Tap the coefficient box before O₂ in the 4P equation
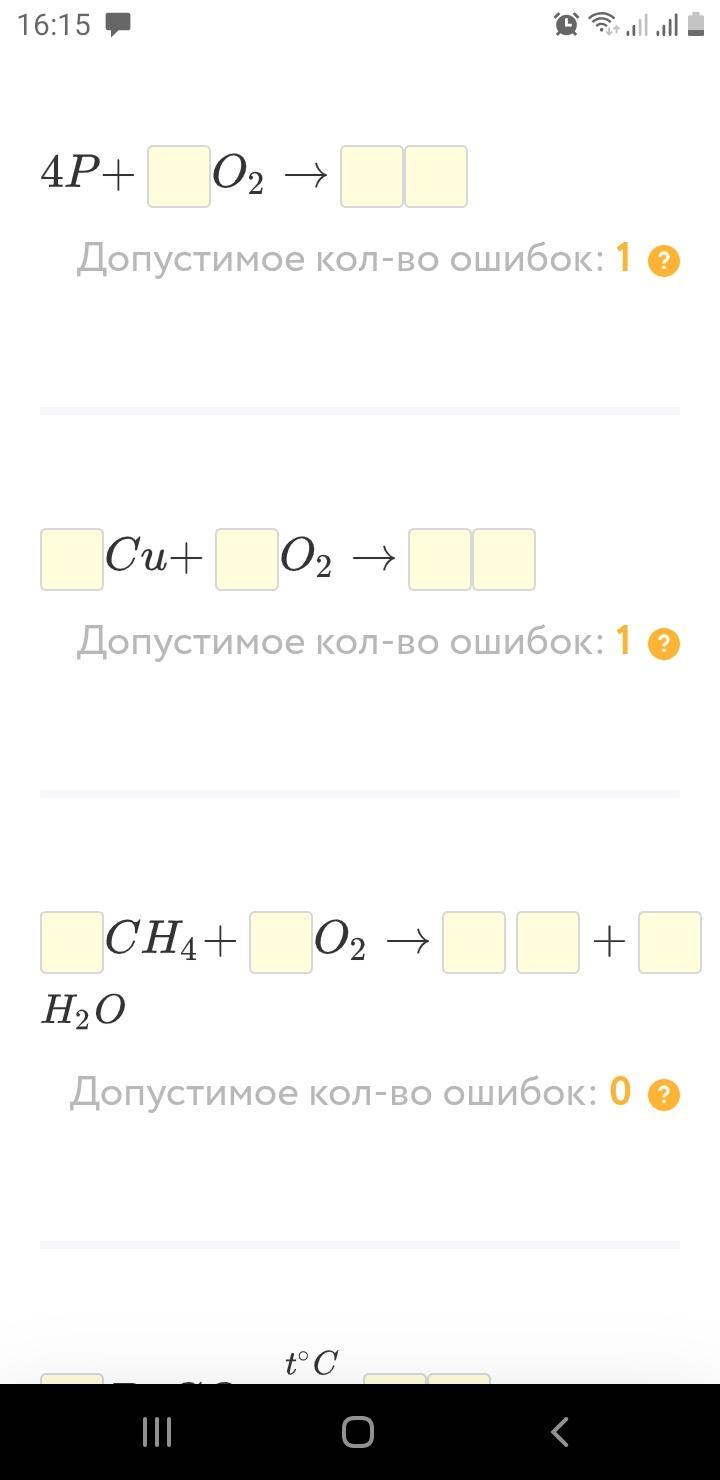 [x=179, y=176]
